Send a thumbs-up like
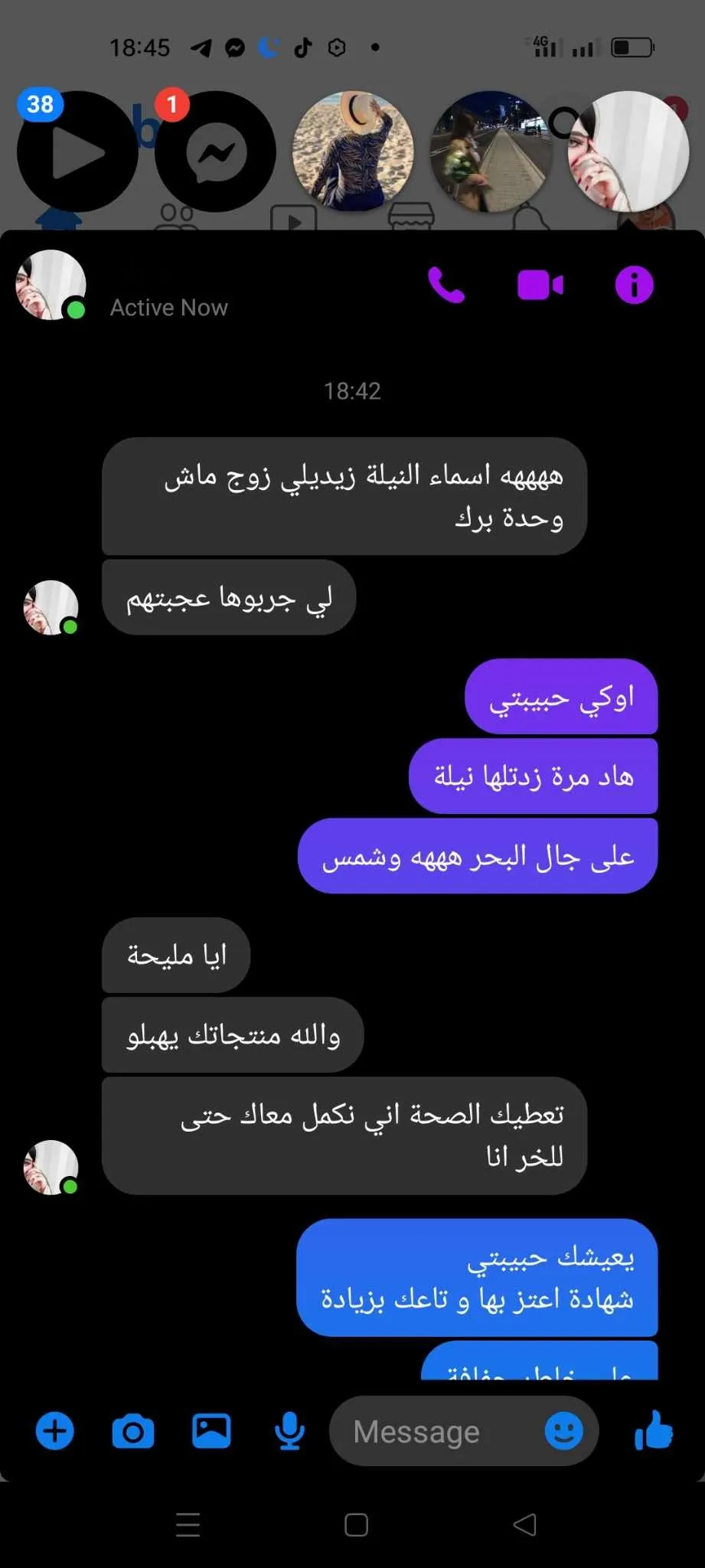Image resolution: width=705 pixels, height=1568 pixels. pyautogui.click(x=653, y=1430)
